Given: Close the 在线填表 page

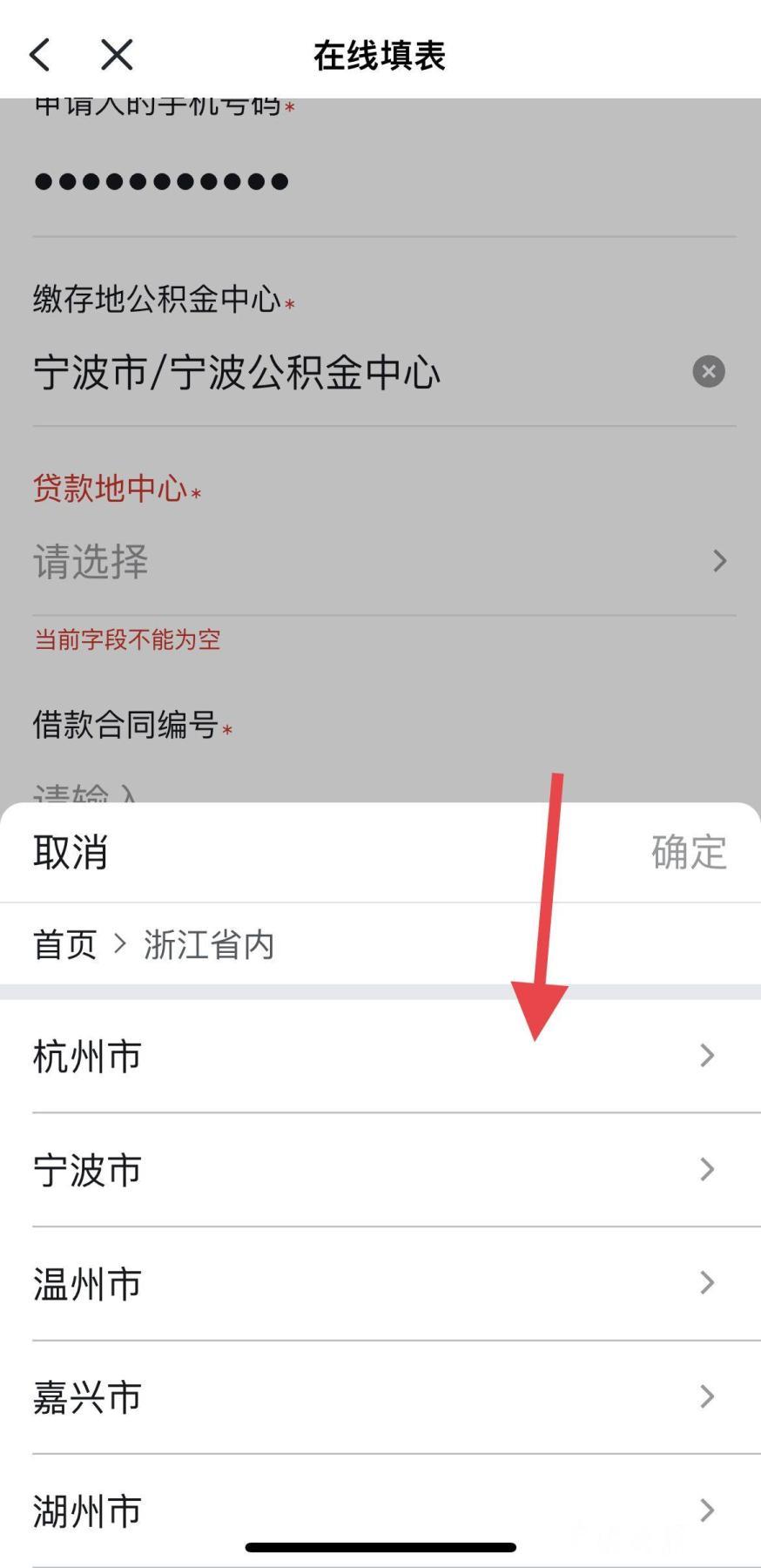Looking at the screenshot, I should point(117,55).
